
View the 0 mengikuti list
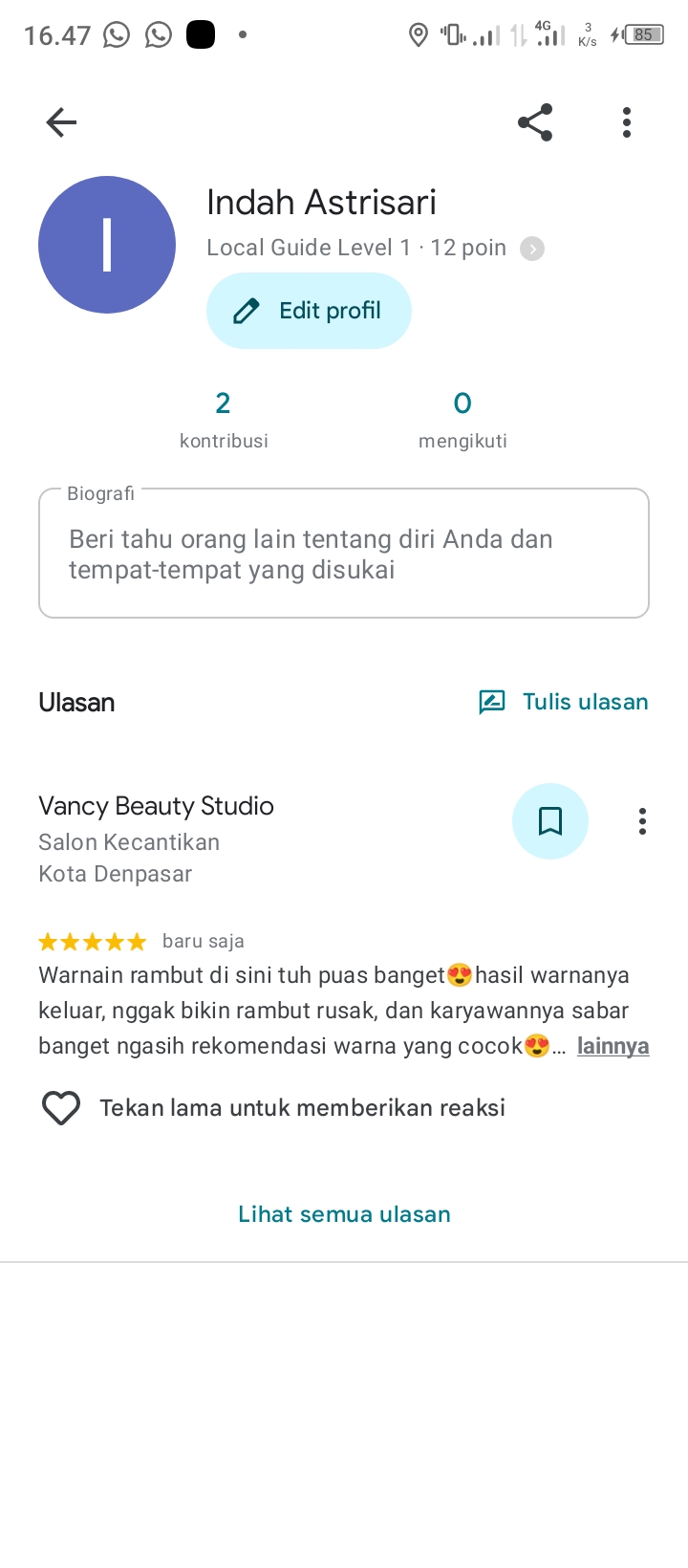[462, 419]
